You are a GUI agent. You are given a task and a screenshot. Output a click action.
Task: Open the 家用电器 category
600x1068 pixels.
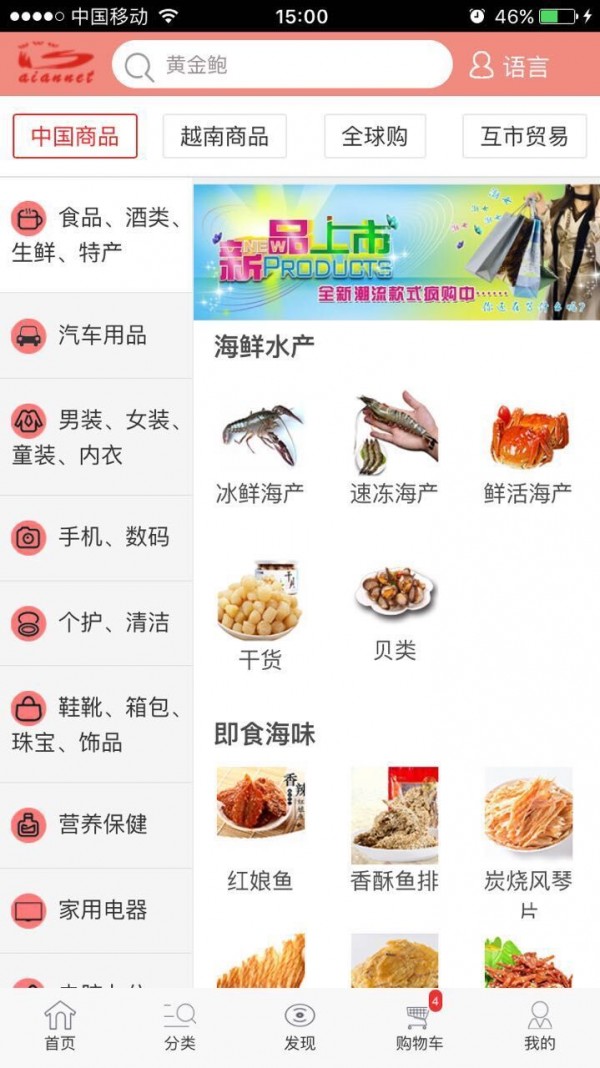click(96, 910)
